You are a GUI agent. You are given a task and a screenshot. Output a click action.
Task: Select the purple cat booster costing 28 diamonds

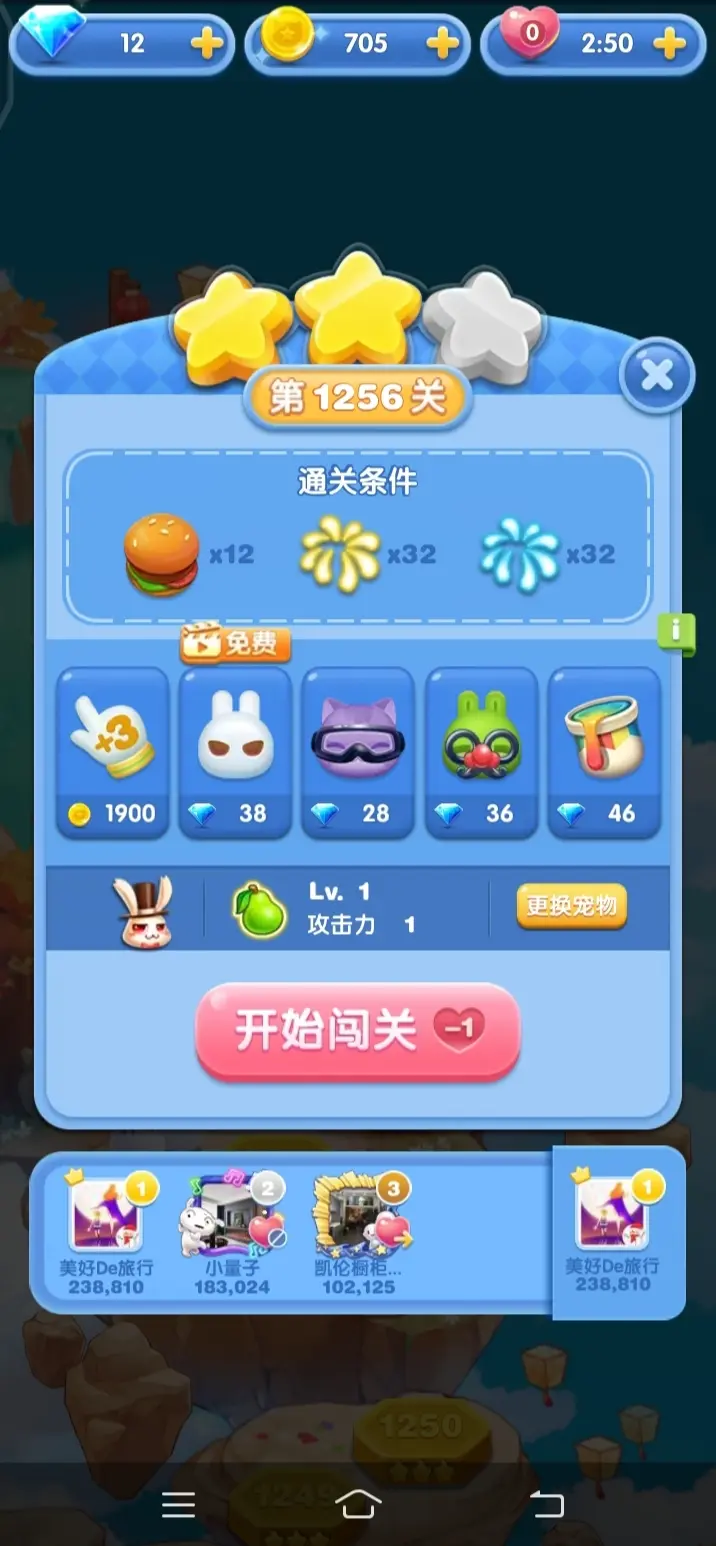click(x=358, y=752)
